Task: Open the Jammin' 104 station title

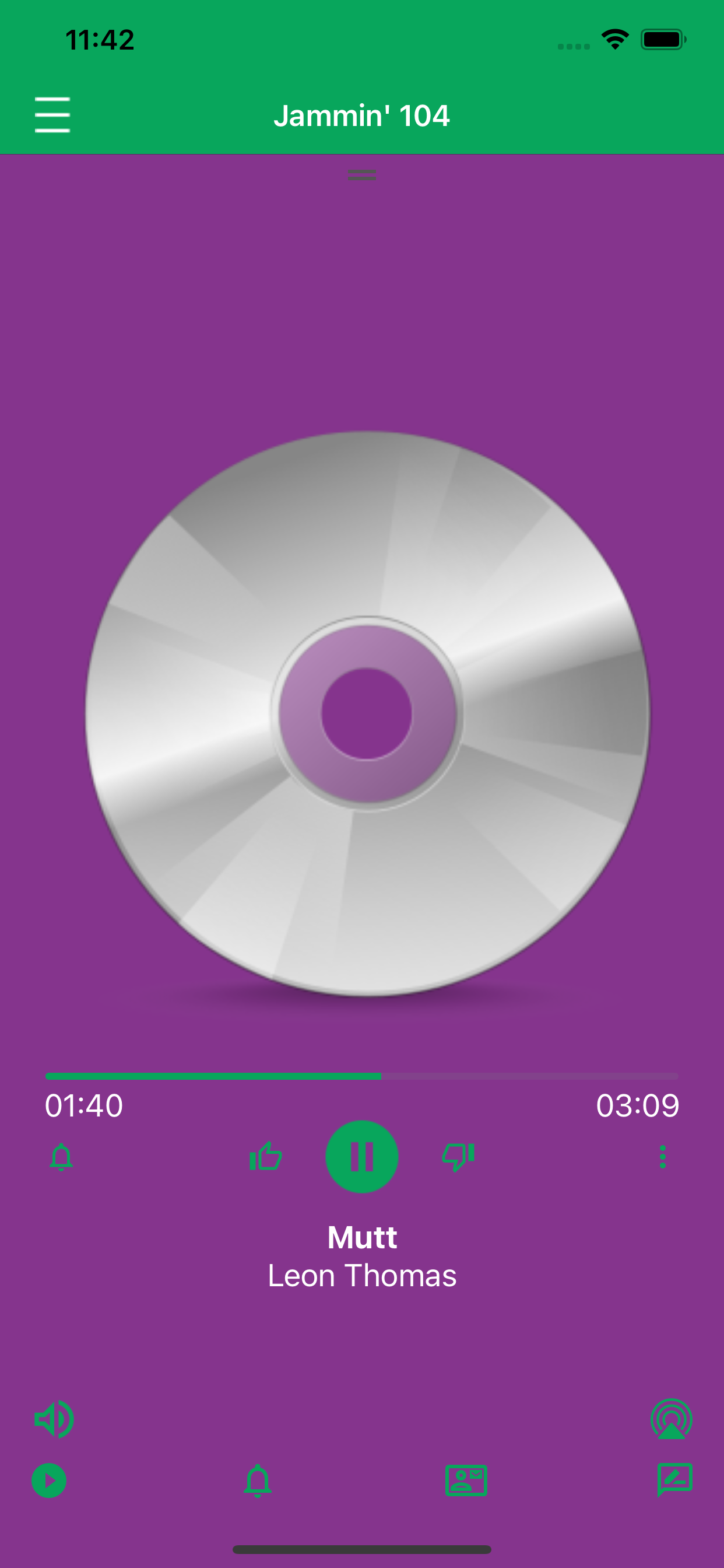Action: pyautogui.click(x=362, y=116)
